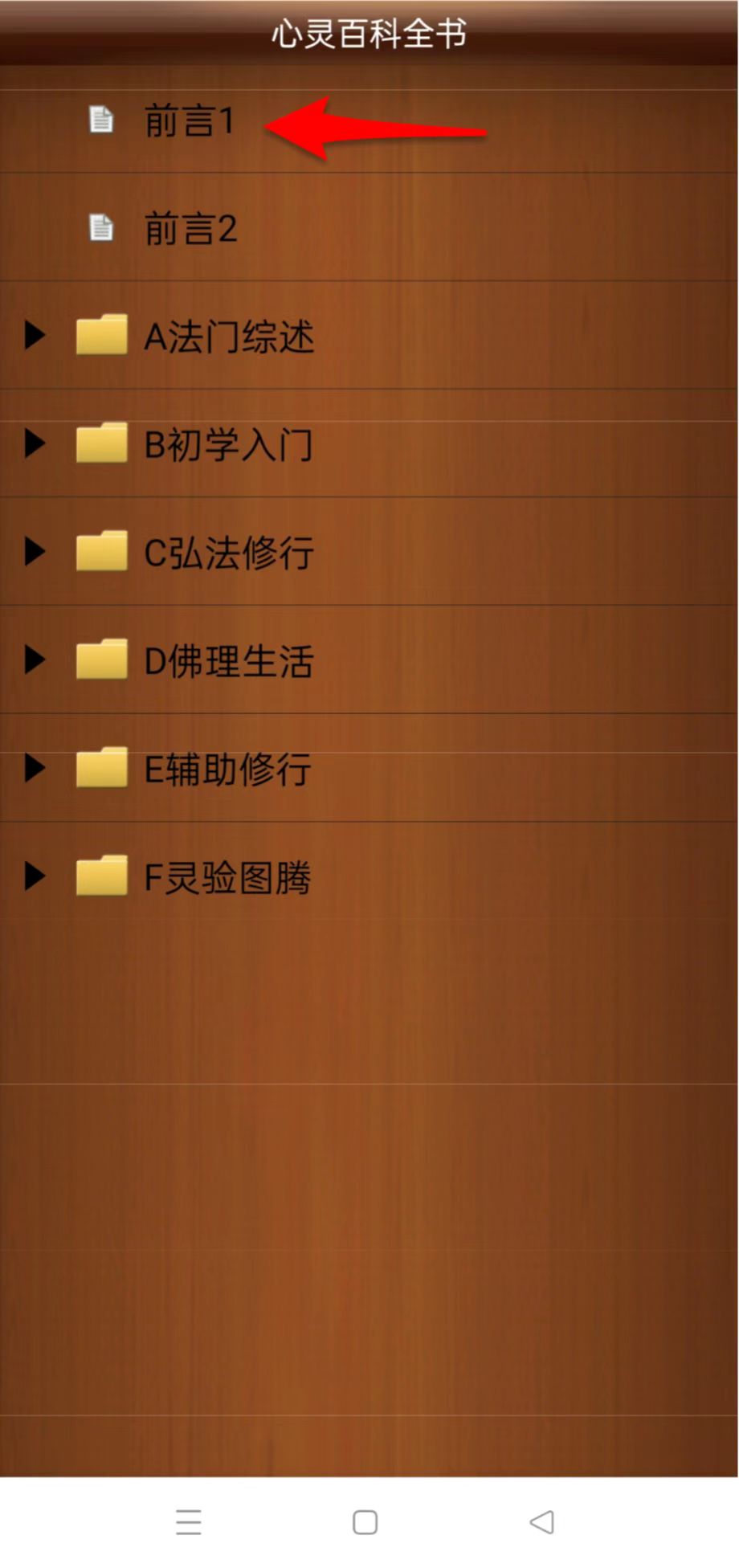This screenshot has width=739, height=1568.
Task: Go to the system home screen
Action: pos(365,1522)
